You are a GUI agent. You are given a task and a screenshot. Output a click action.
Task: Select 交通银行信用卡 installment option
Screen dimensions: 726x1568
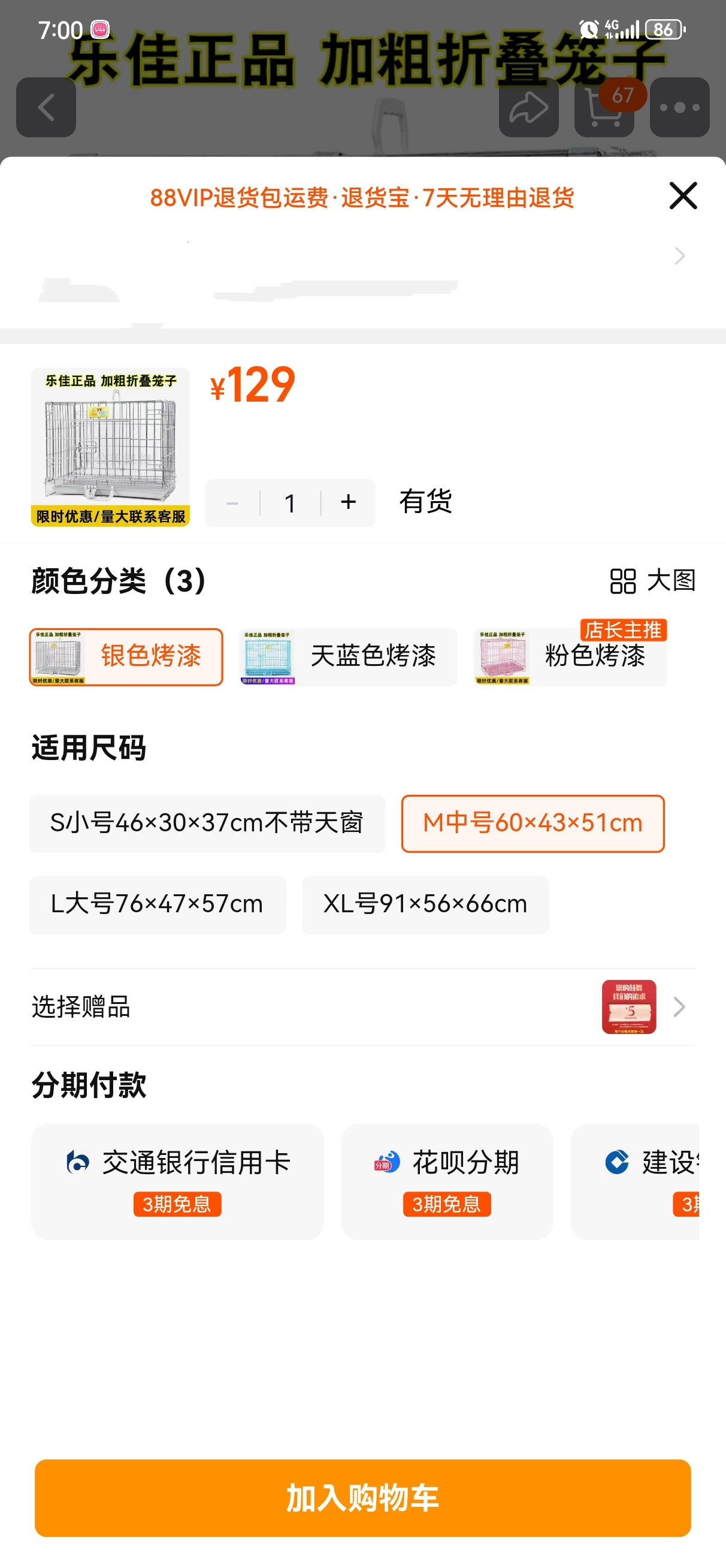click(177, 1181)
